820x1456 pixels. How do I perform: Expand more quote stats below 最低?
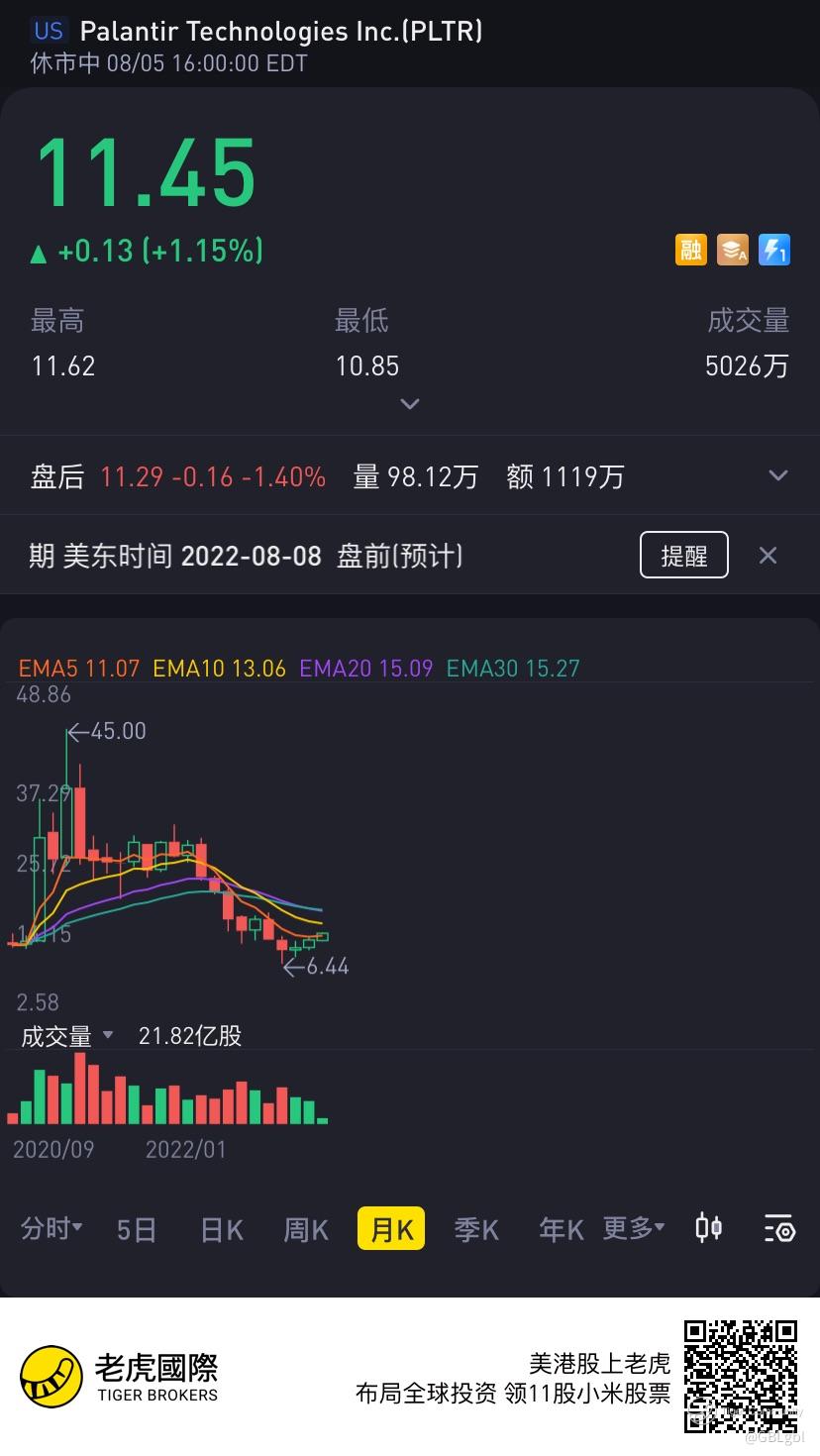point(409,404)
